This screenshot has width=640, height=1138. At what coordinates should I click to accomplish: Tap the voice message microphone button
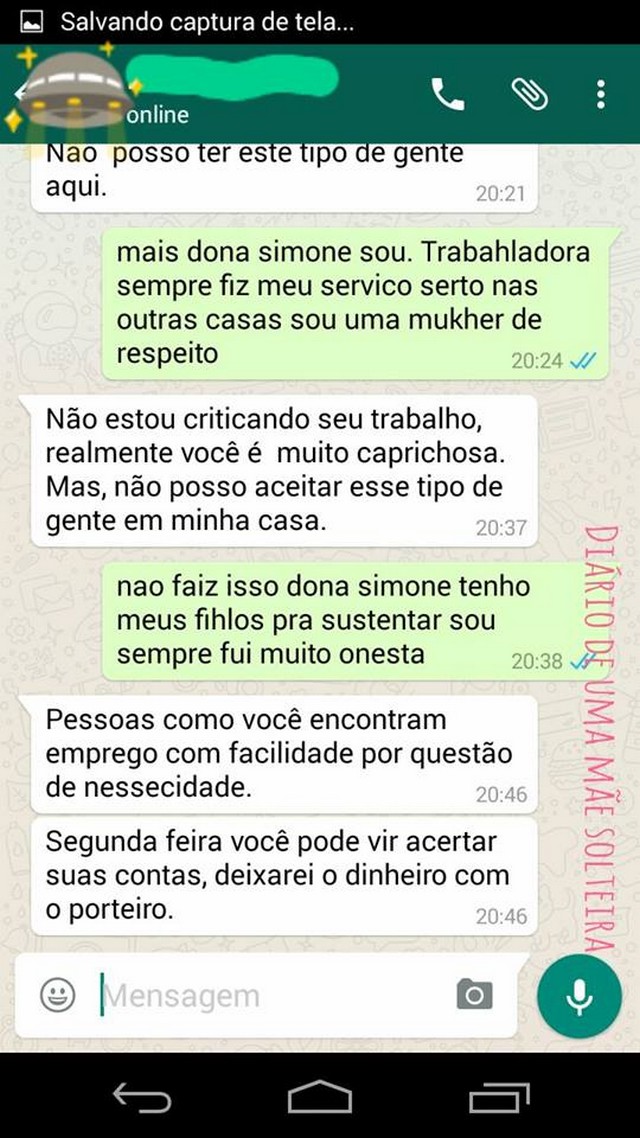tap(579, 996)
